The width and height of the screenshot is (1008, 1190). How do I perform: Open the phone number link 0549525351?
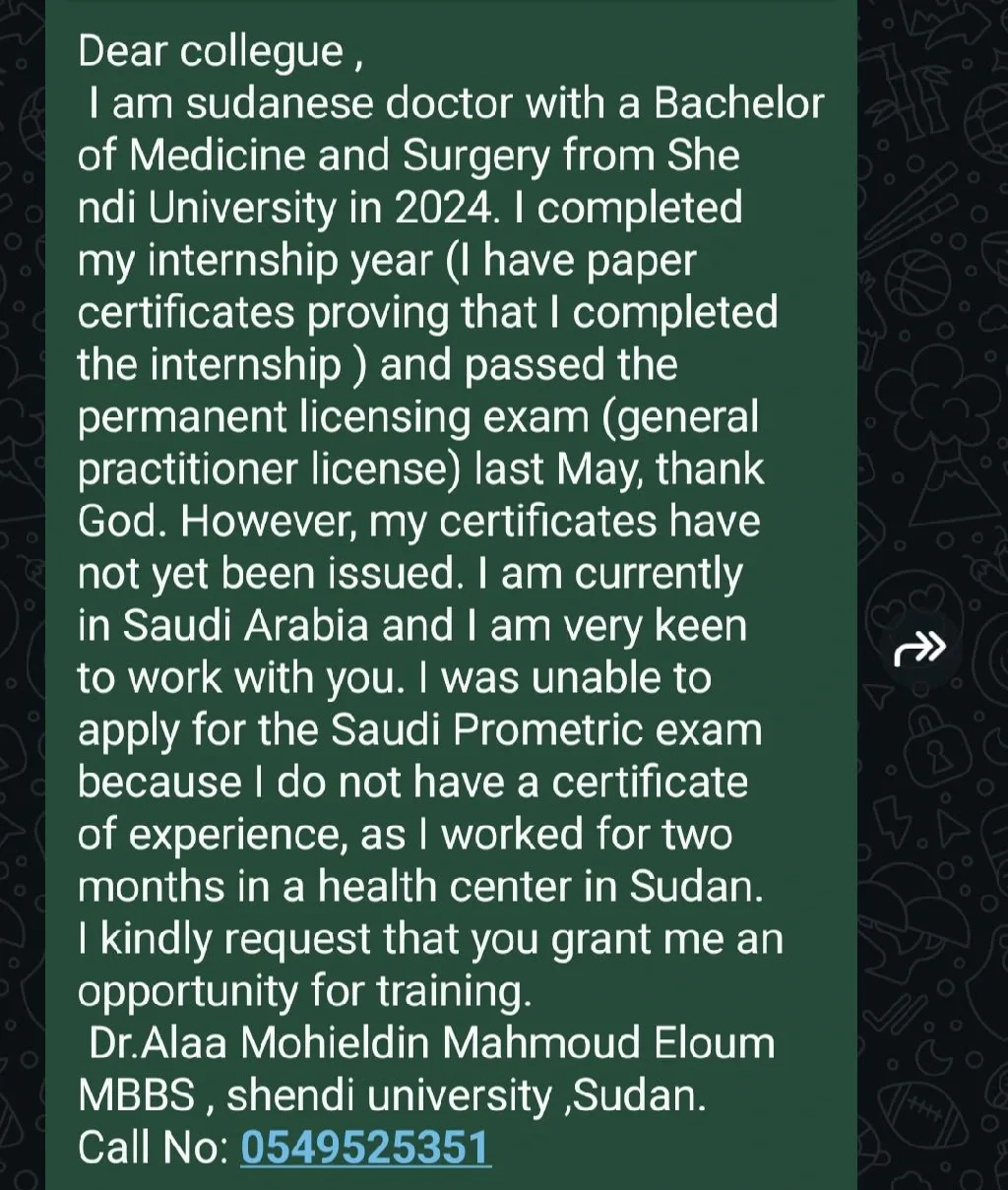(365, 1148)
